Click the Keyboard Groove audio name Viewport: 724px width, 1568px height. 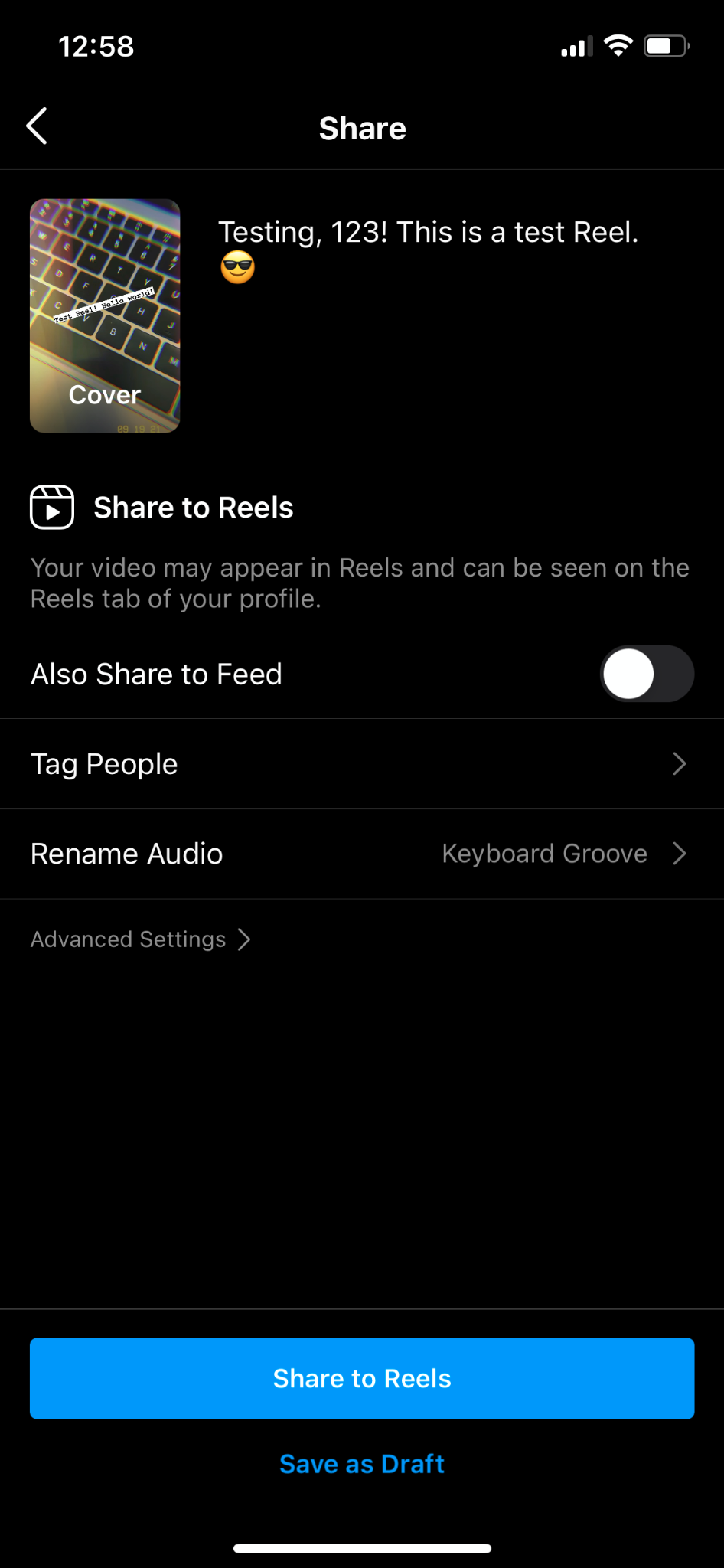544,853
